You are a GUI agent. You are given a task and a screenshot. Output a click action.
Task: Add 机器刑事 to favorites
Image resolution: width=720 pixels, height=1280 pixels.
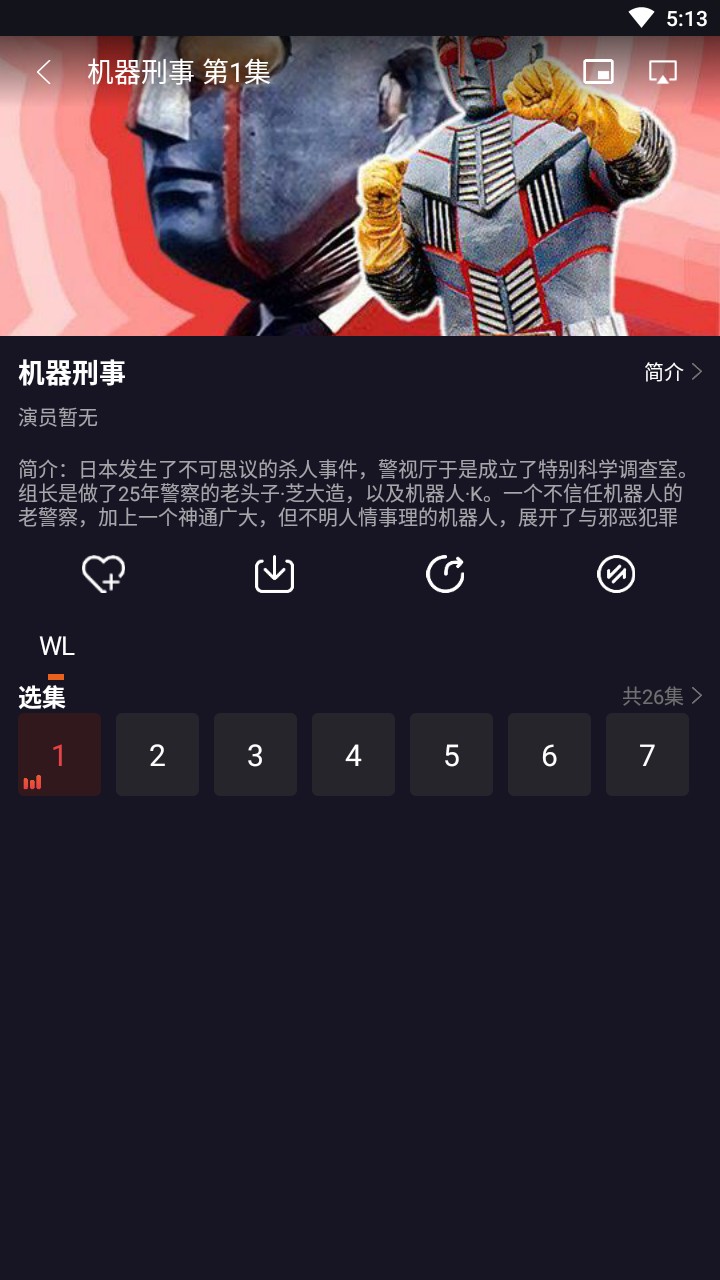click(x=104, y=574)
